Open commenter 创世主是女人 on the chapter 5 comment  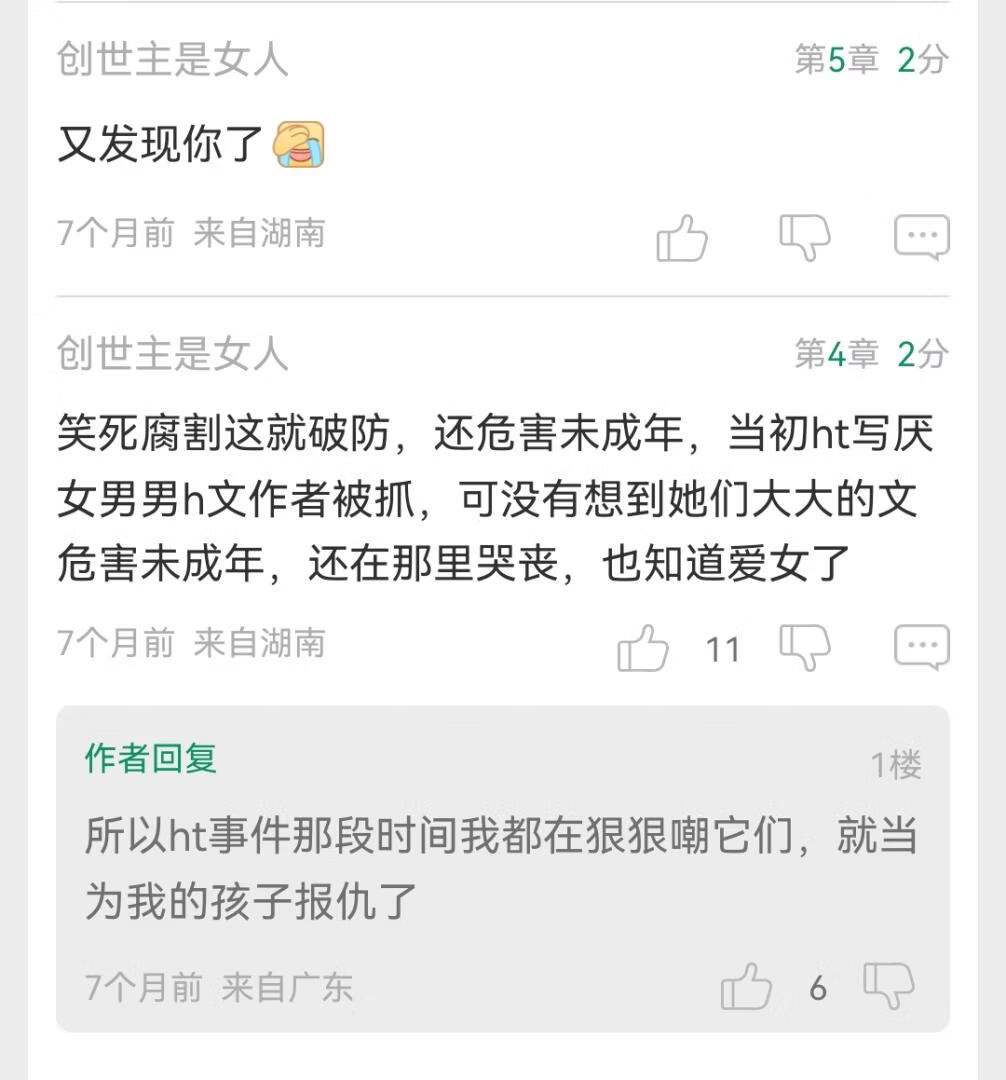172,59
